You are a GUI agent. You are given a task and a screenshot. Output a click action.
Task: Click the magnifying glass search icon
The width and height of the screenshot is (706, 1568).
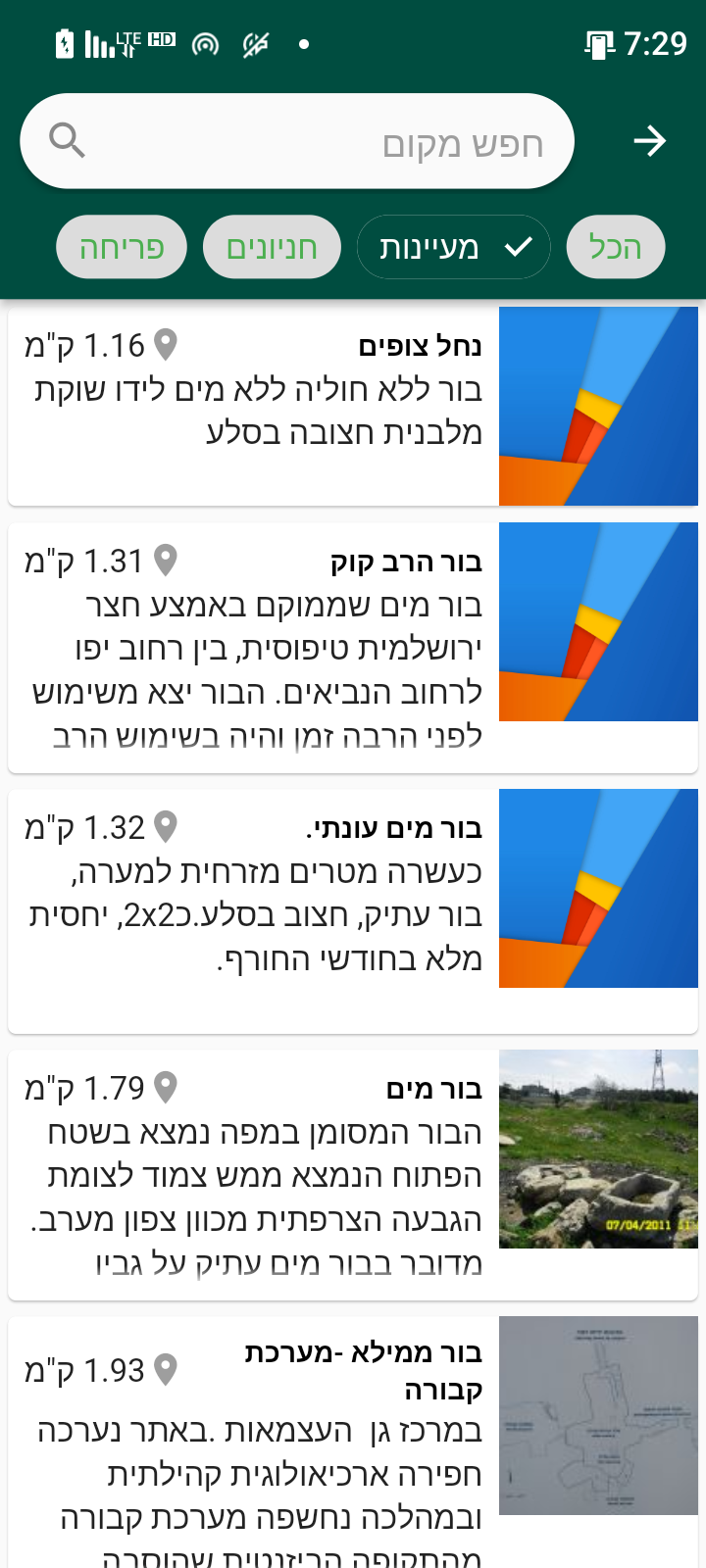[67, 140]
